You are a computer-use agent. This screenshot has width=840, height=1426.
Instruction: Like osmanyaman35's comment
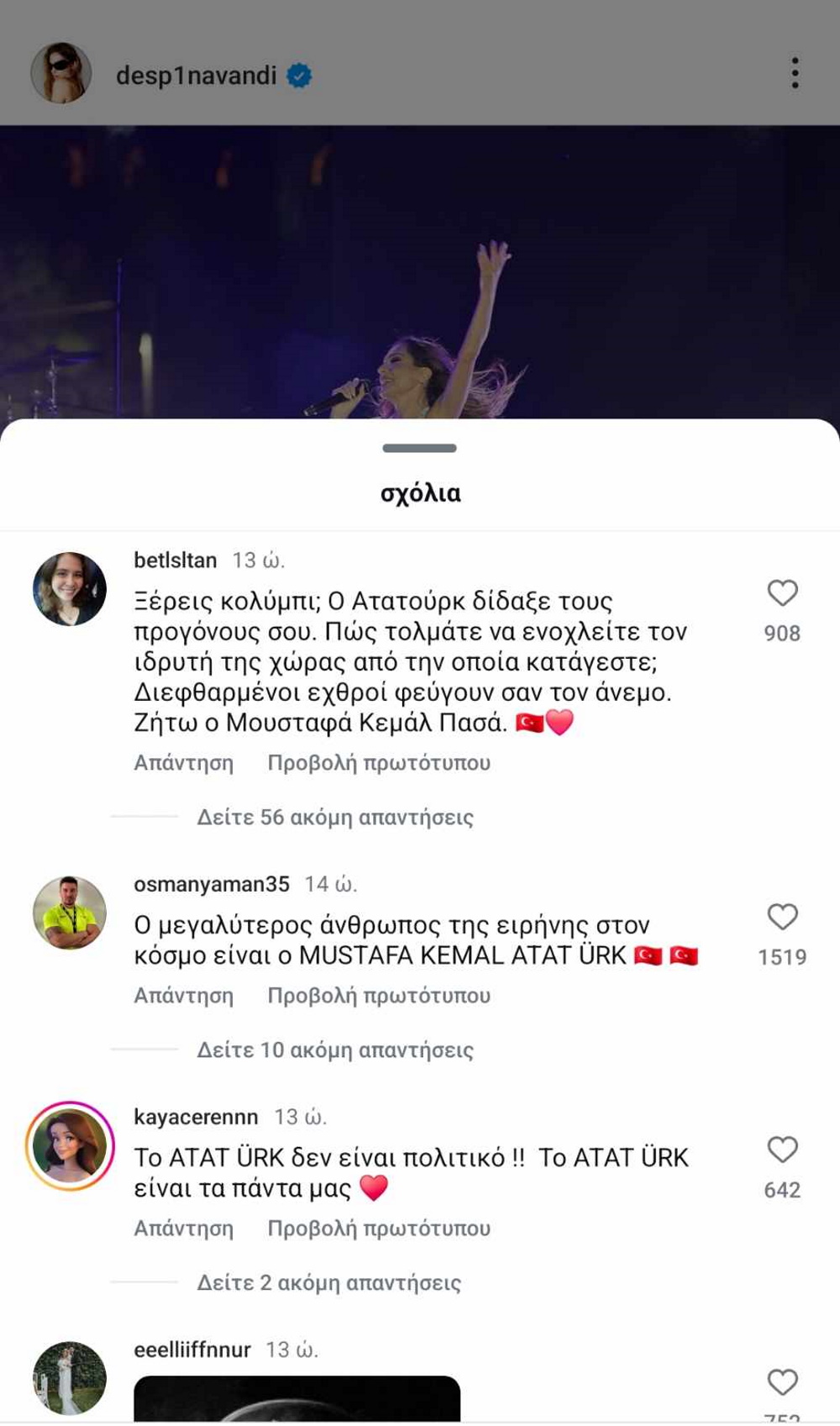(782, 917)
